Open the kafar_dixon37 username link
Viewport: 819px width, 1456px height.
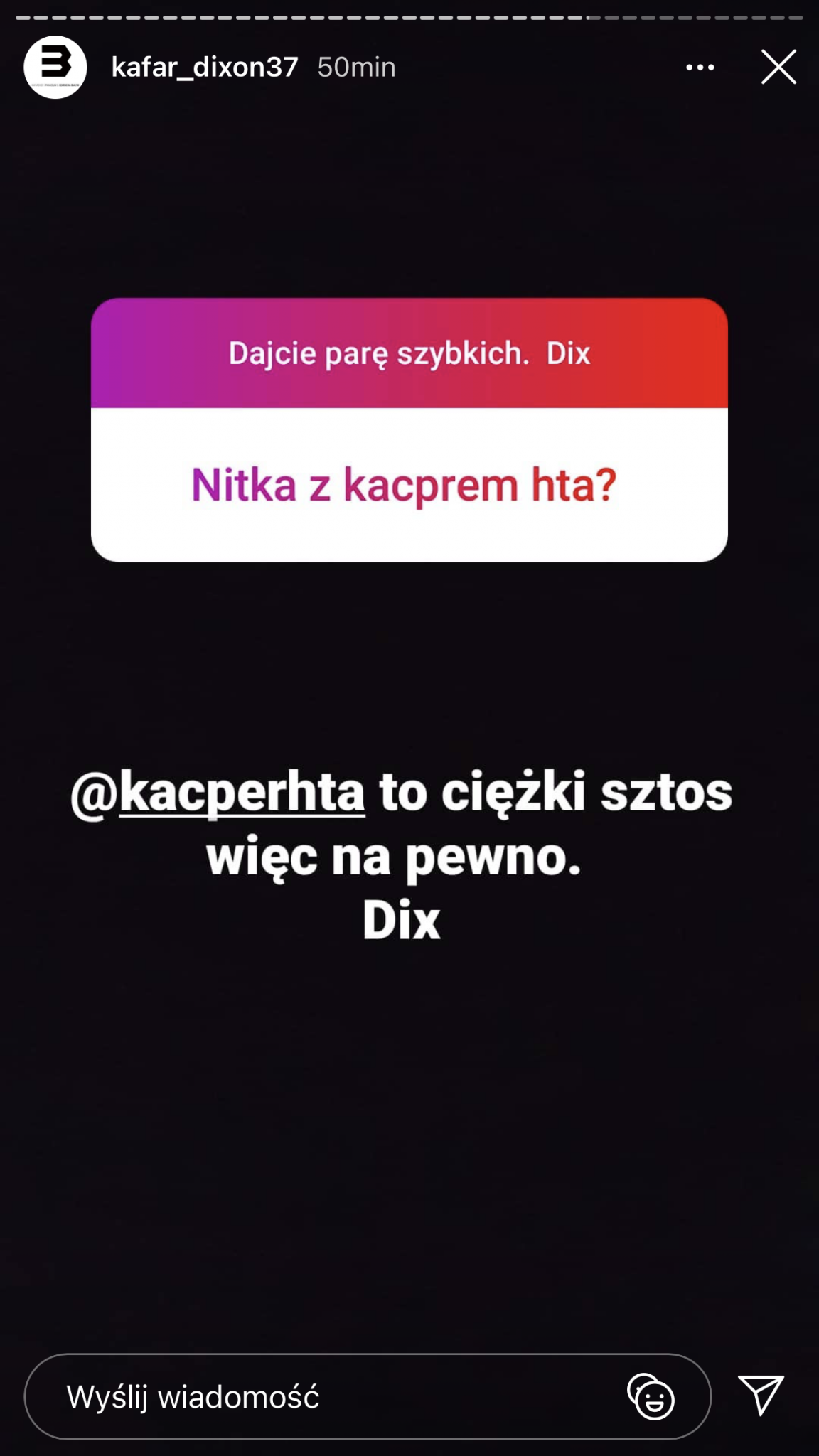[x=205, y=68]
